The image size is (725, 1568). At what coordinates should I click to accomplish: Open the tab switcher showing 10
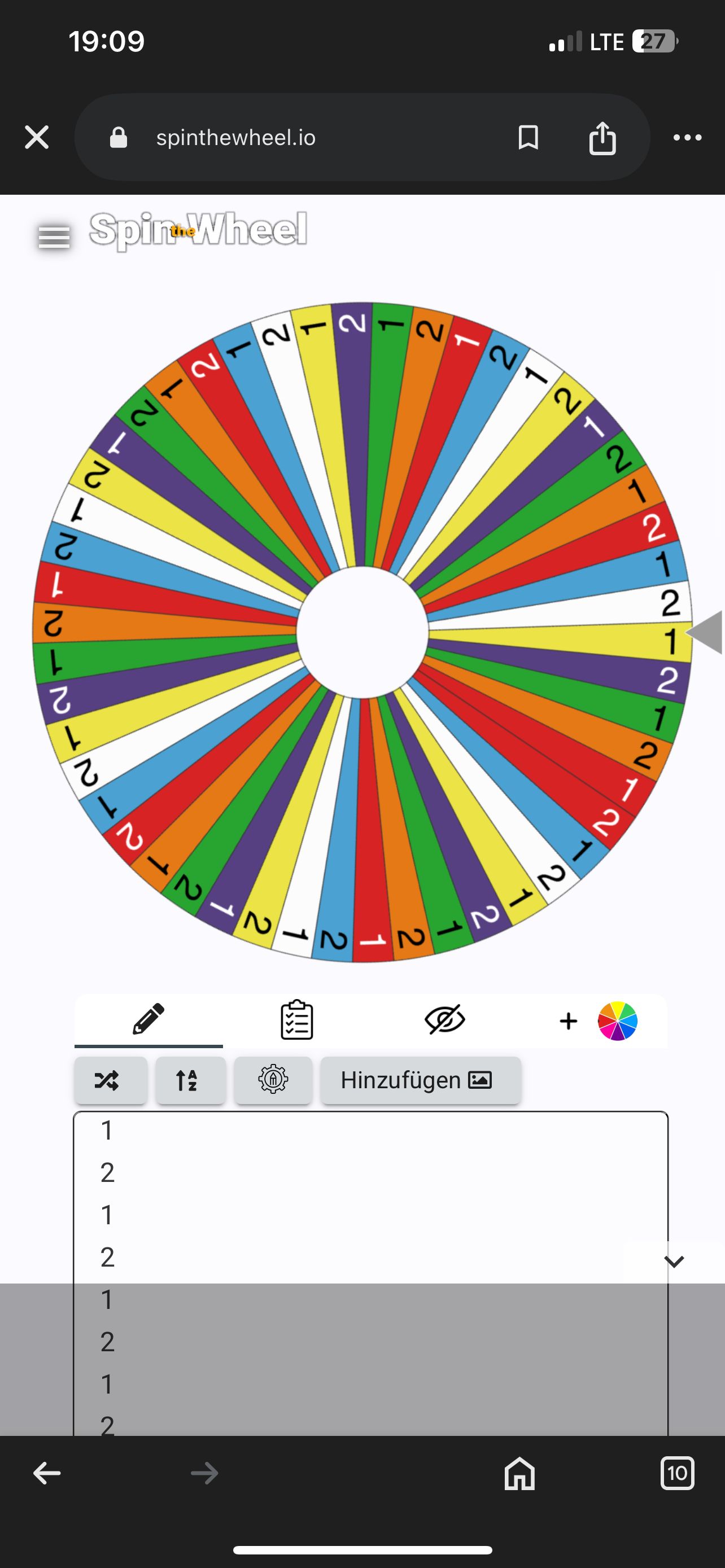click(x=677, y=1474)
